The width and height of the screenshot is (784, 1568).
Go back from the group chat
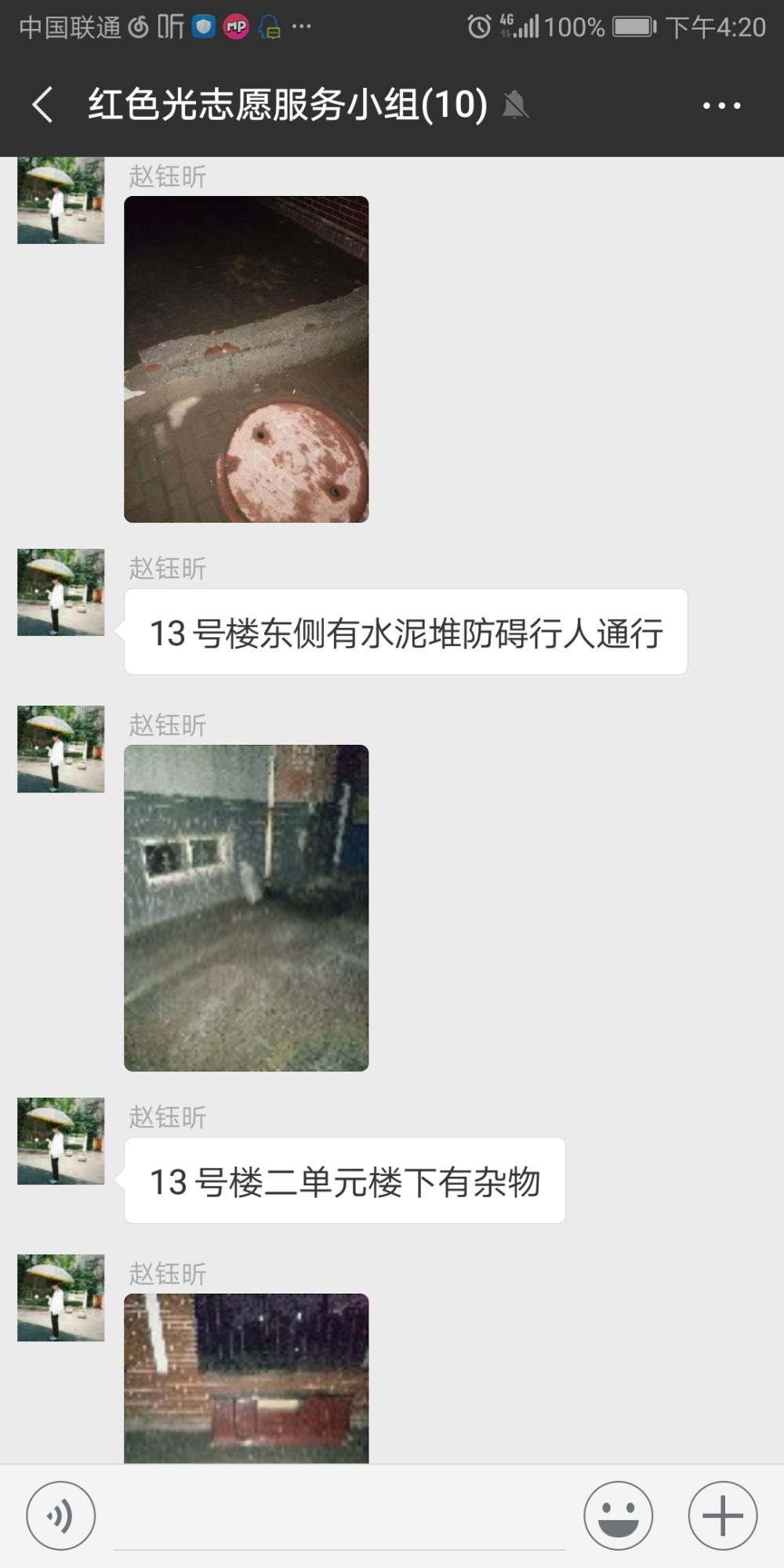(x=43, y=105)
